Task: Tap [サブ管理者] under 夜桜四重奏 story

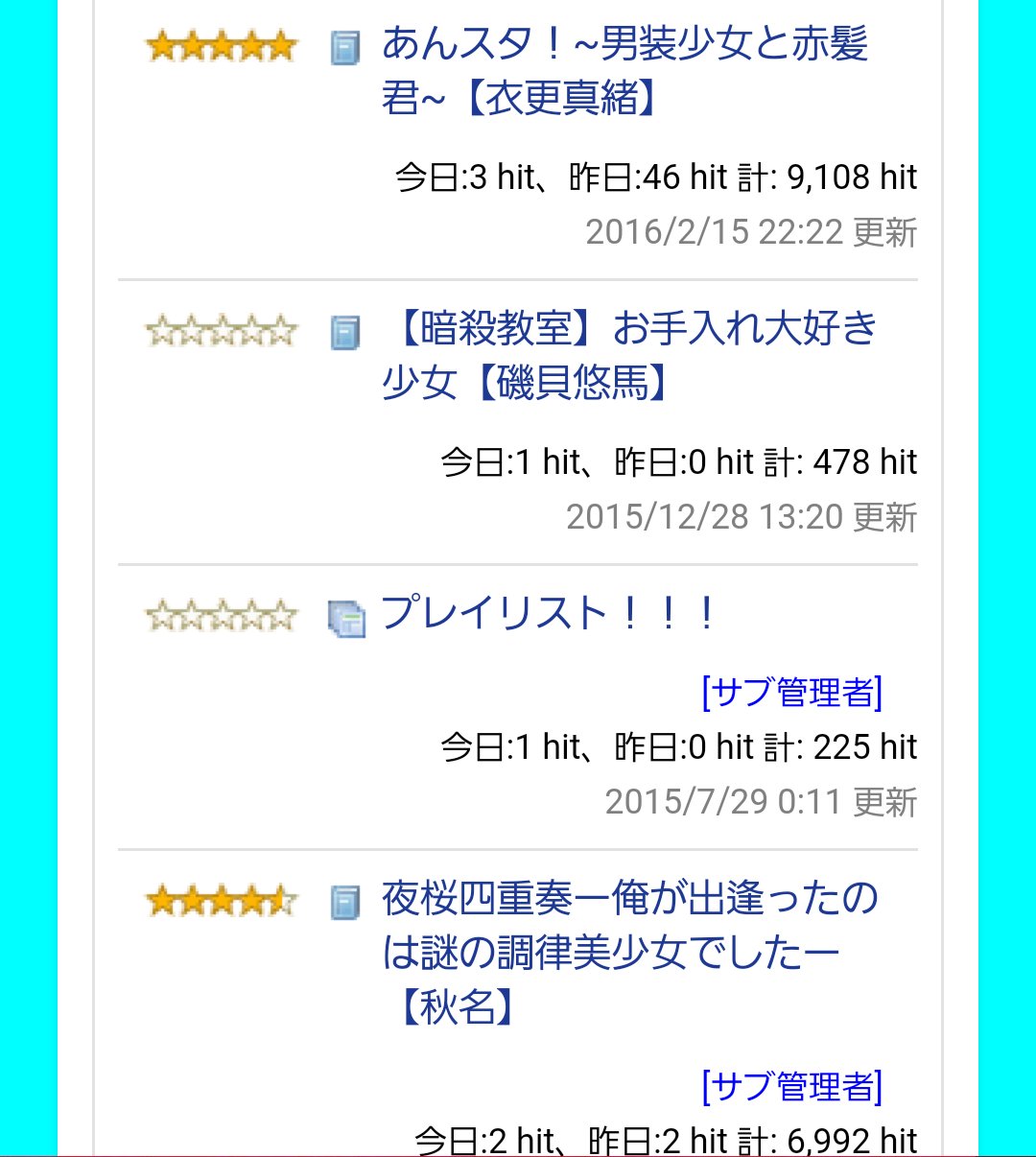Action: (792, 1086)
